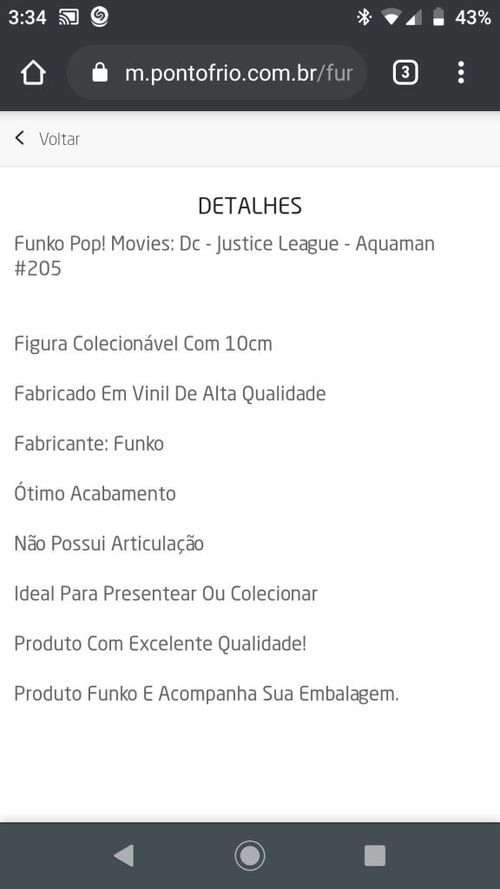The height and width of the screenshot is (889, 500).
Task: Open the browser home page
Action: [x=33, y=73]
